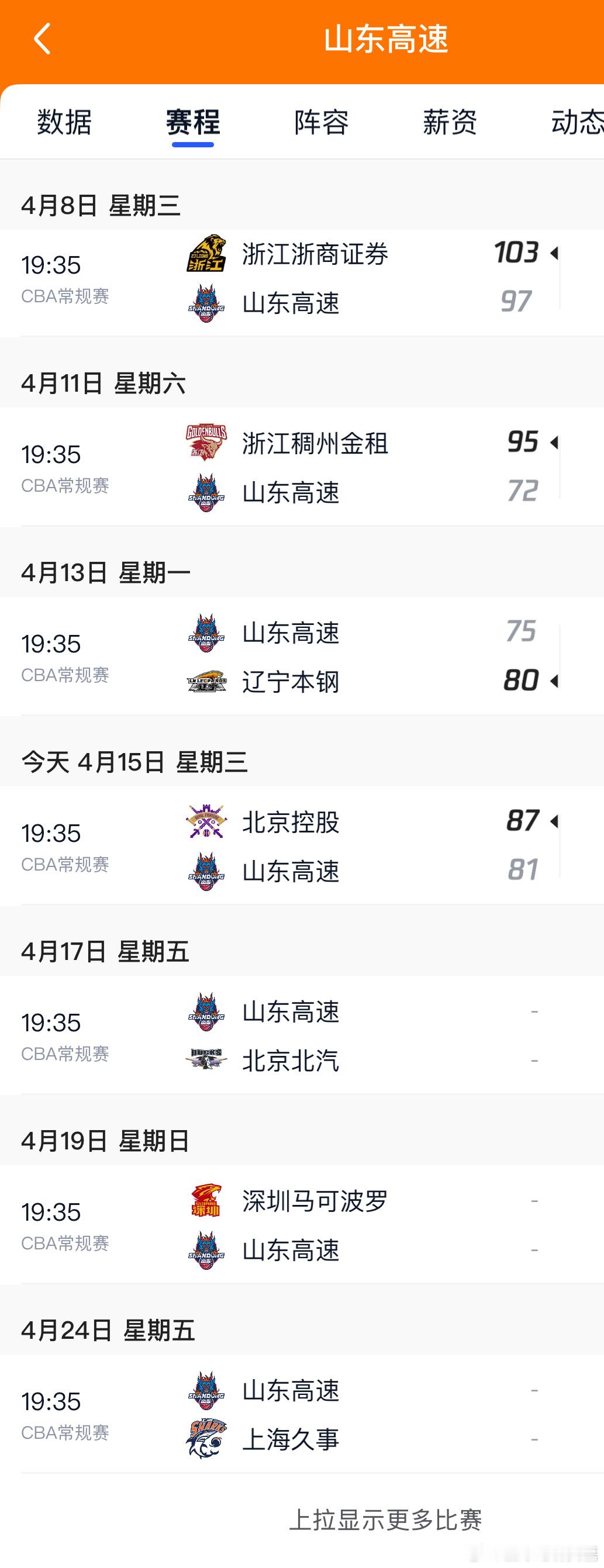Click the 山东高速 logo in April 13 game
This screenshot has width=604, height=1568.
[x=207, y=634]
